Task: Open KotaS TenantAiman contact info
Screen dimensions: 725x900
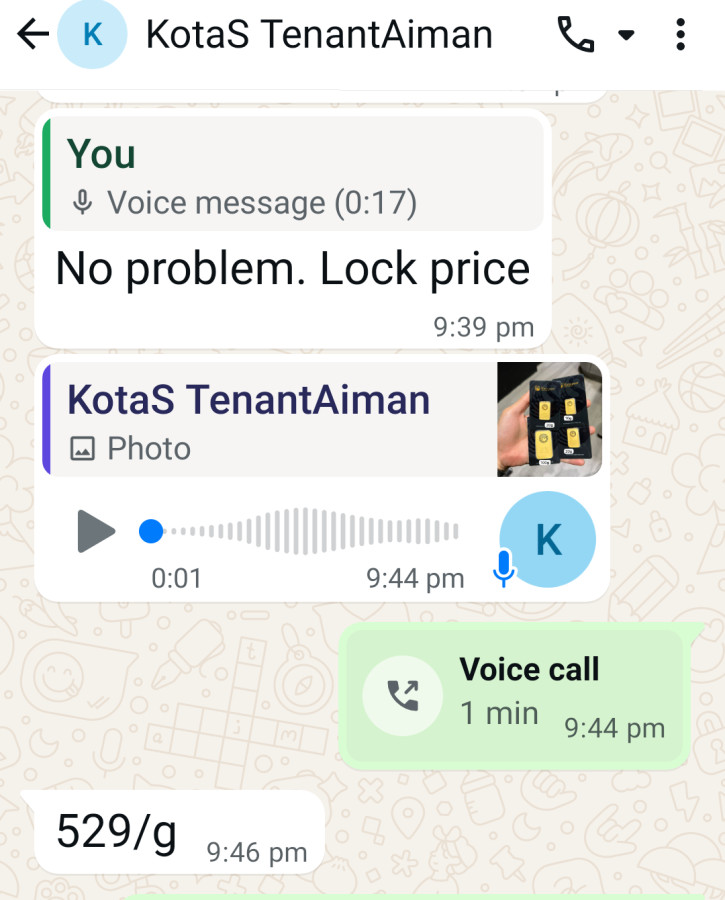Action: 319,36
